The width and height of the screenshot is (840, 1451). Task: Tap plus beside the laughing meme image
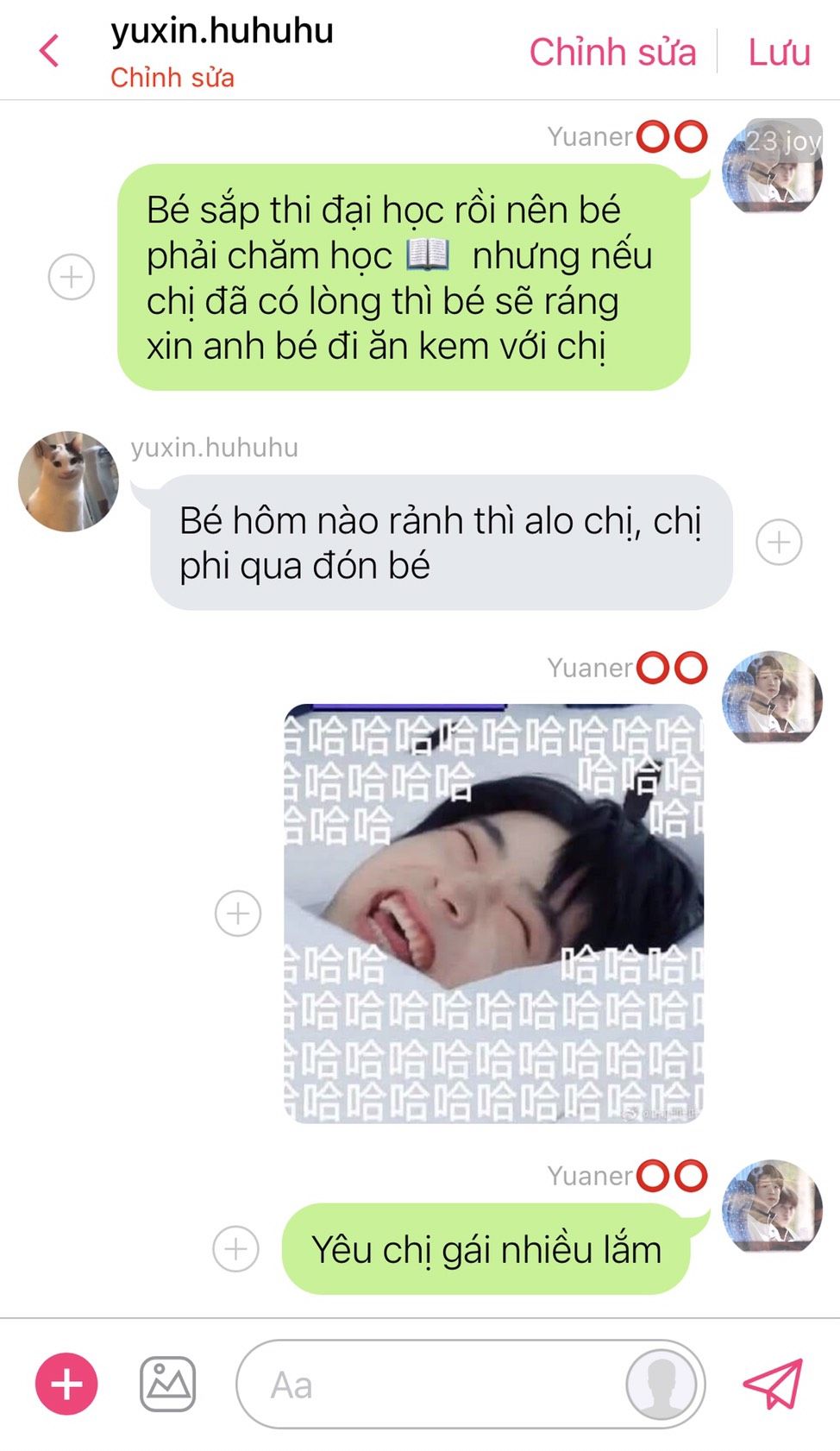point(238,913)
